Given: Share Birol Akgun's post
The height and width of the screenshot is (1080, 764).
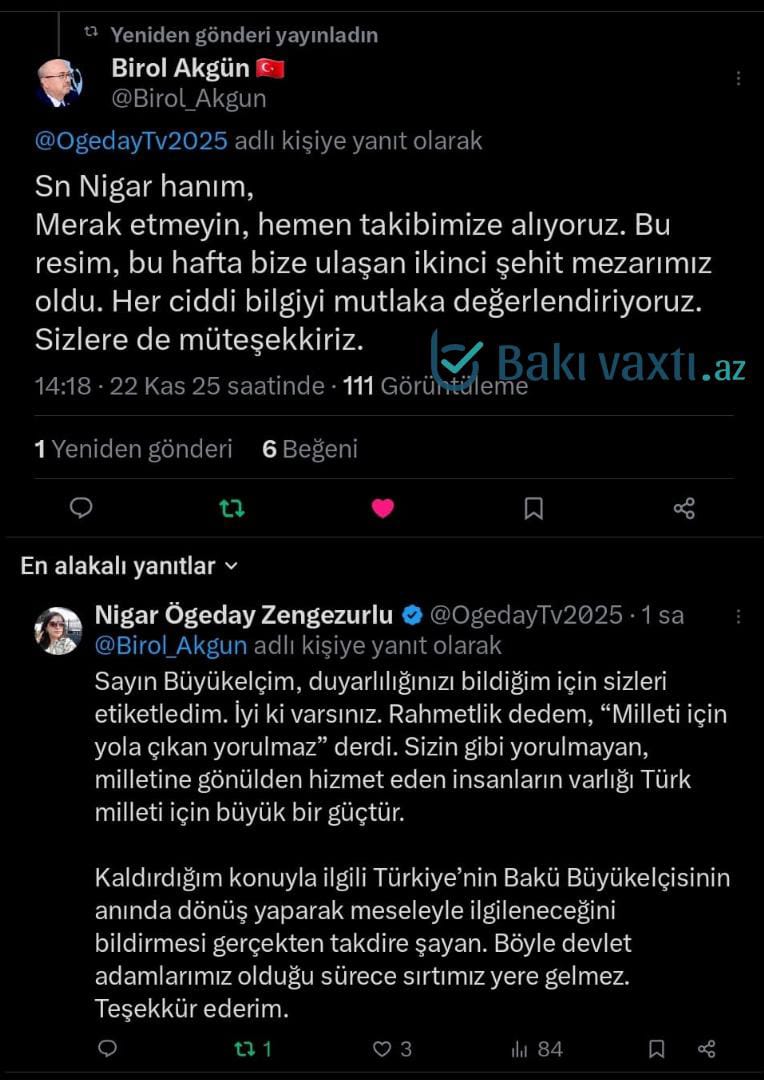Looking at the screenshot, I should pos(684,508).
